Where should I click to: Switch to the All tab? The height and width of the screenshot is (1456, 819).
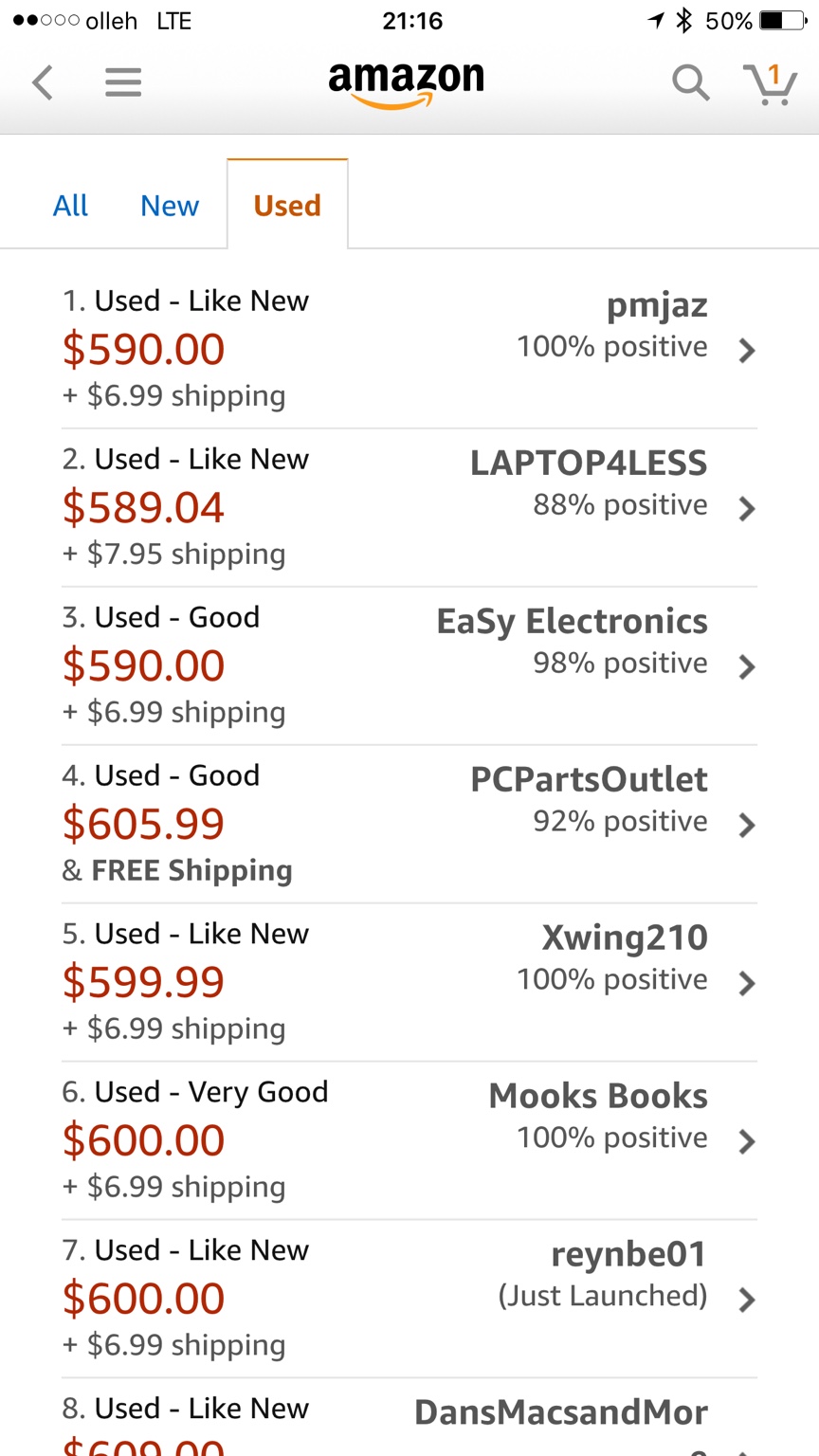coord(70,206)
